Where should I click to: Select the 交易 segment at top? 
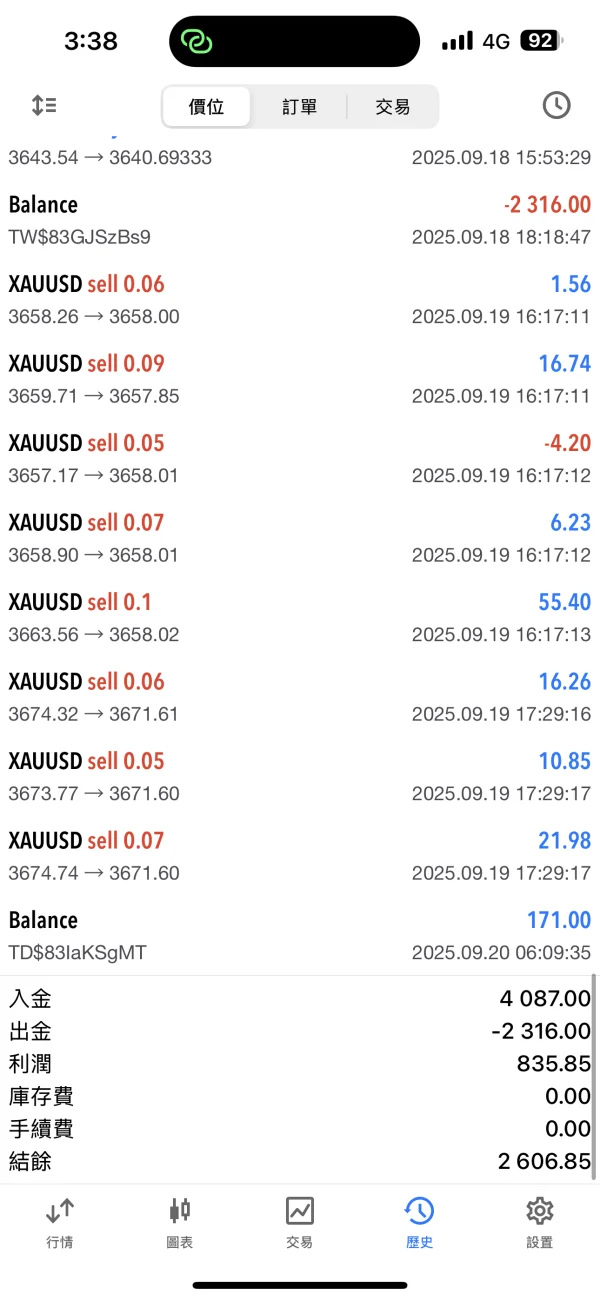[392, 107]
